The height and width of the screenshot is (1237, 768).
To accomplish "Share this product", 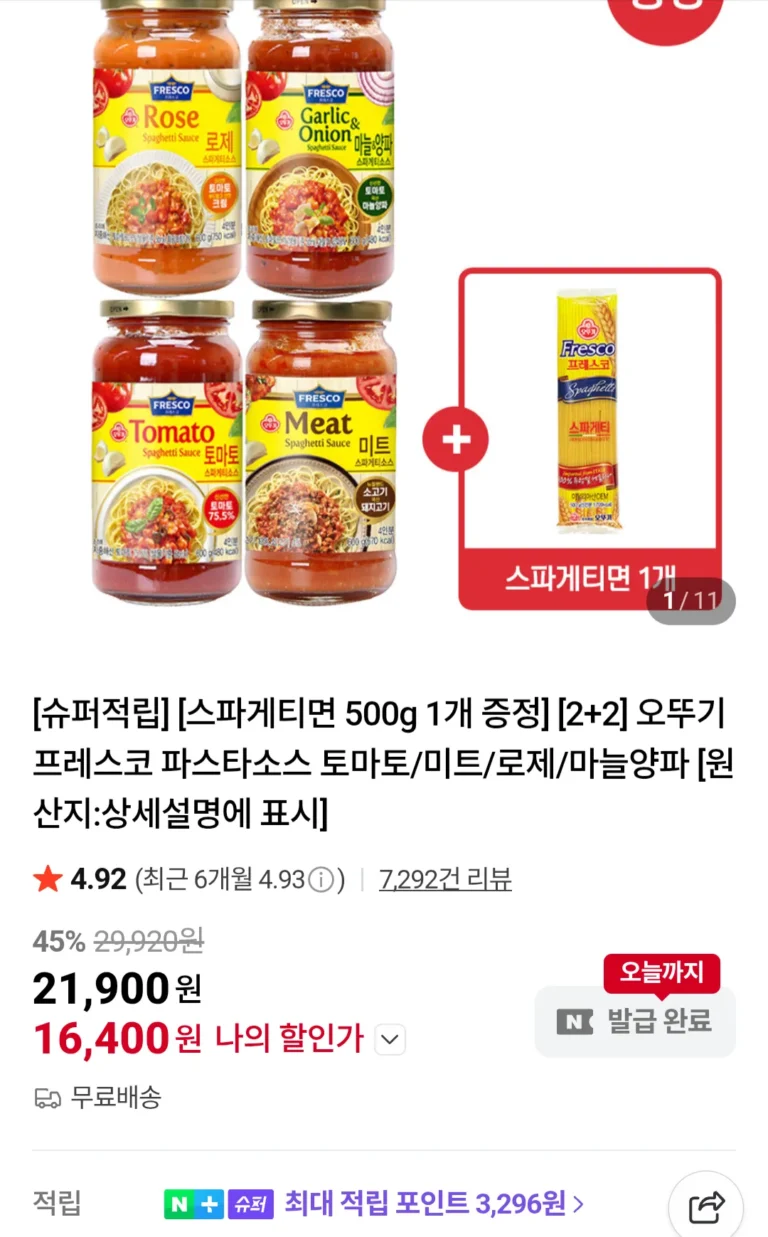I will point(706,1207).
